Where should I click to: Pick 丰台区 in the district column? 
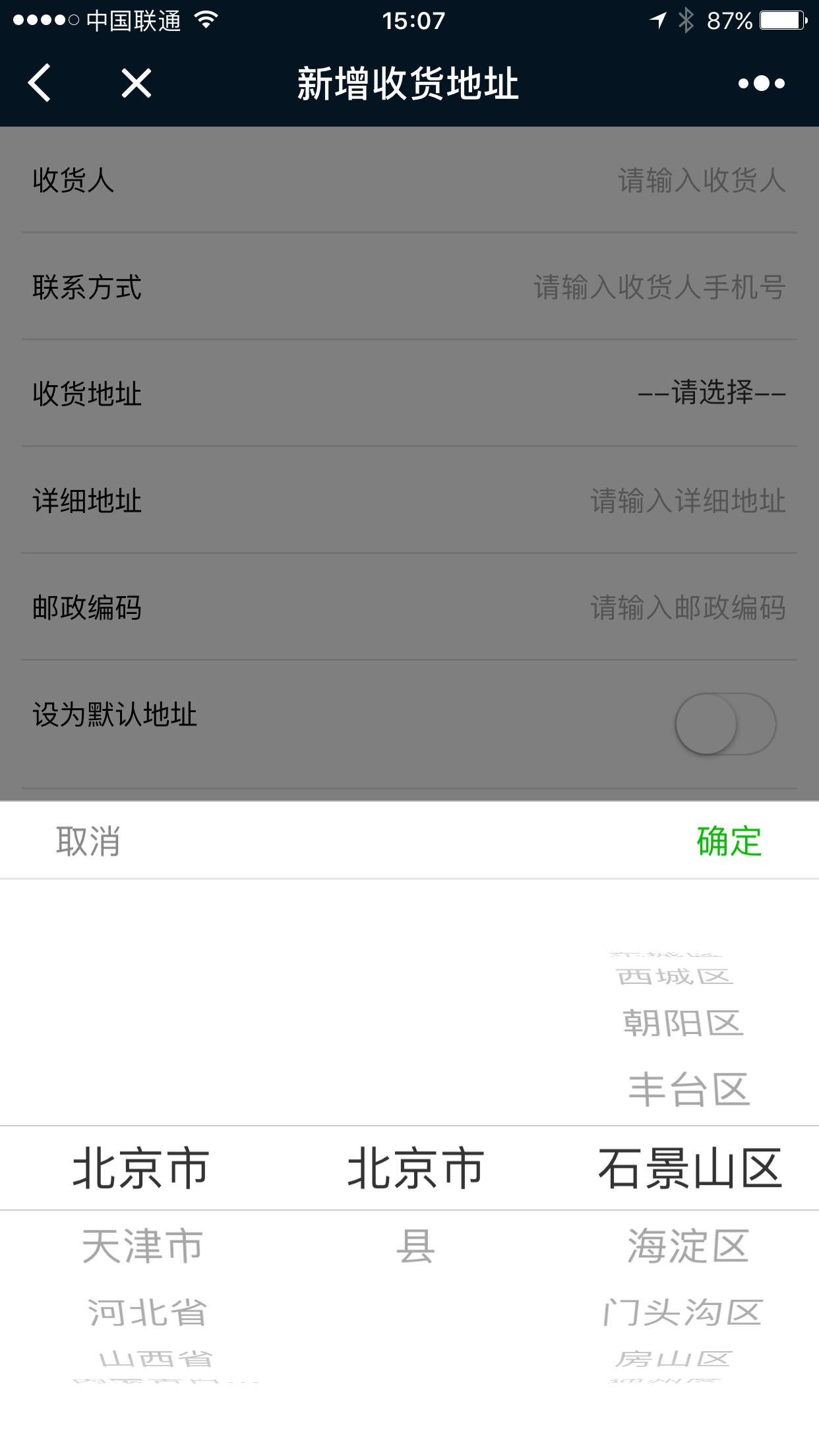click(x=689, y=1089)
